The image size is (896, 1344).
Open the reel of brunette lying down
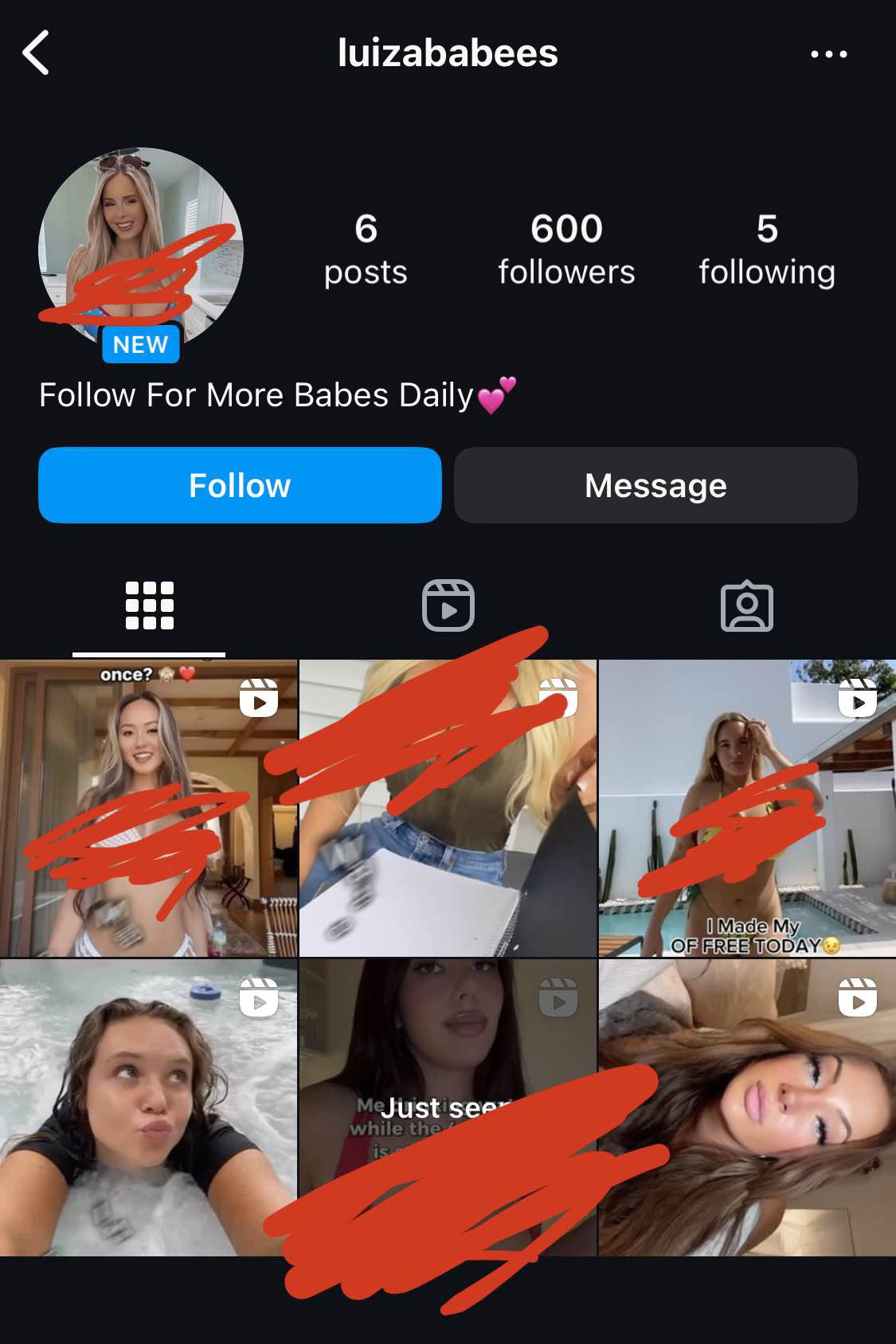(746, 1107)
